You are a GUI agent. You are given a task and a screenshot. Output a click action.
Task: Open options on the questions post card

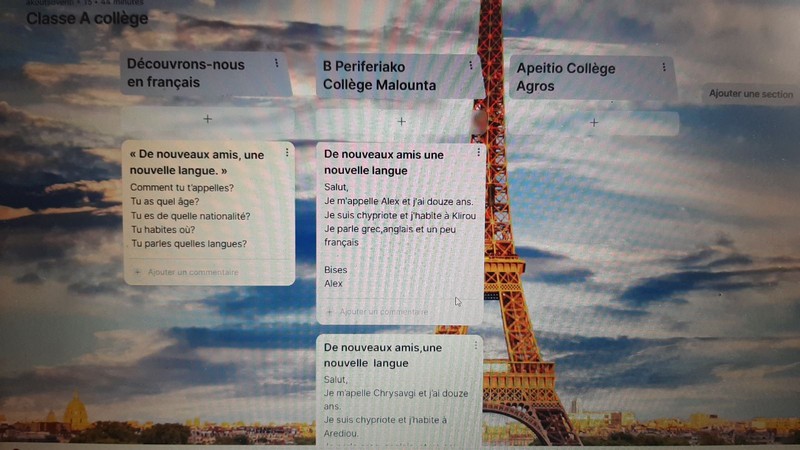(287, 152)
